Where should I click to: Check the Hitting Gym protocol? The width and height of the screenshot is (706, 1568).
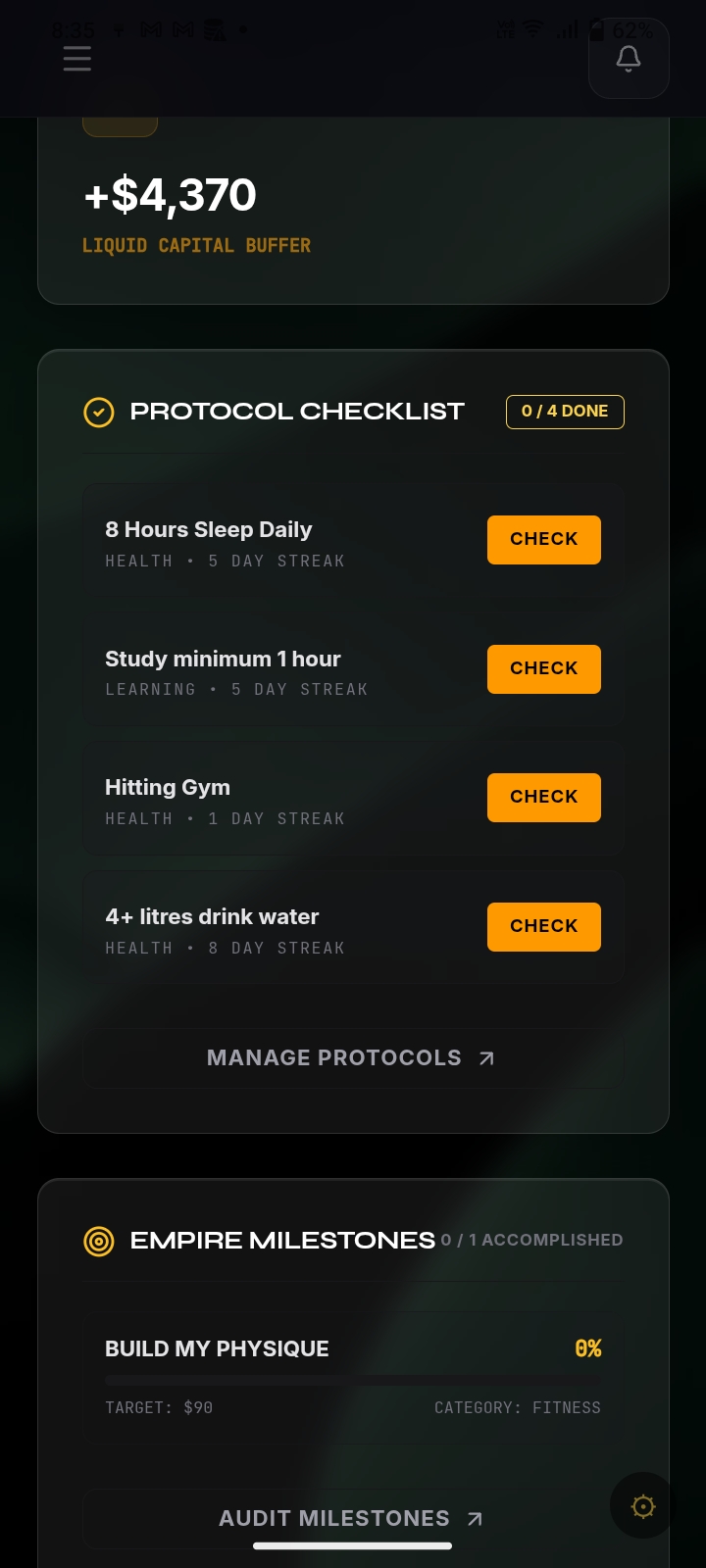coord(544,798)
